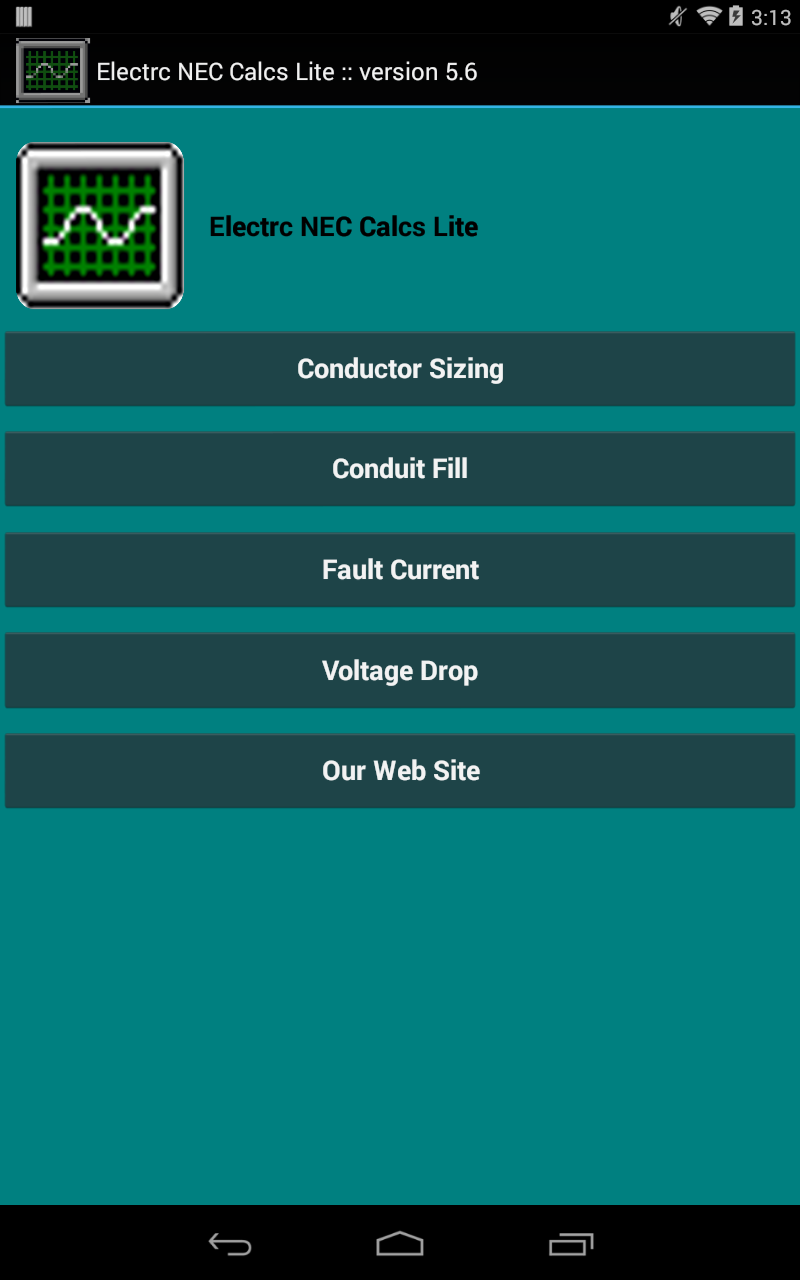Tap the clock showing 3:13

click(772, 16)
